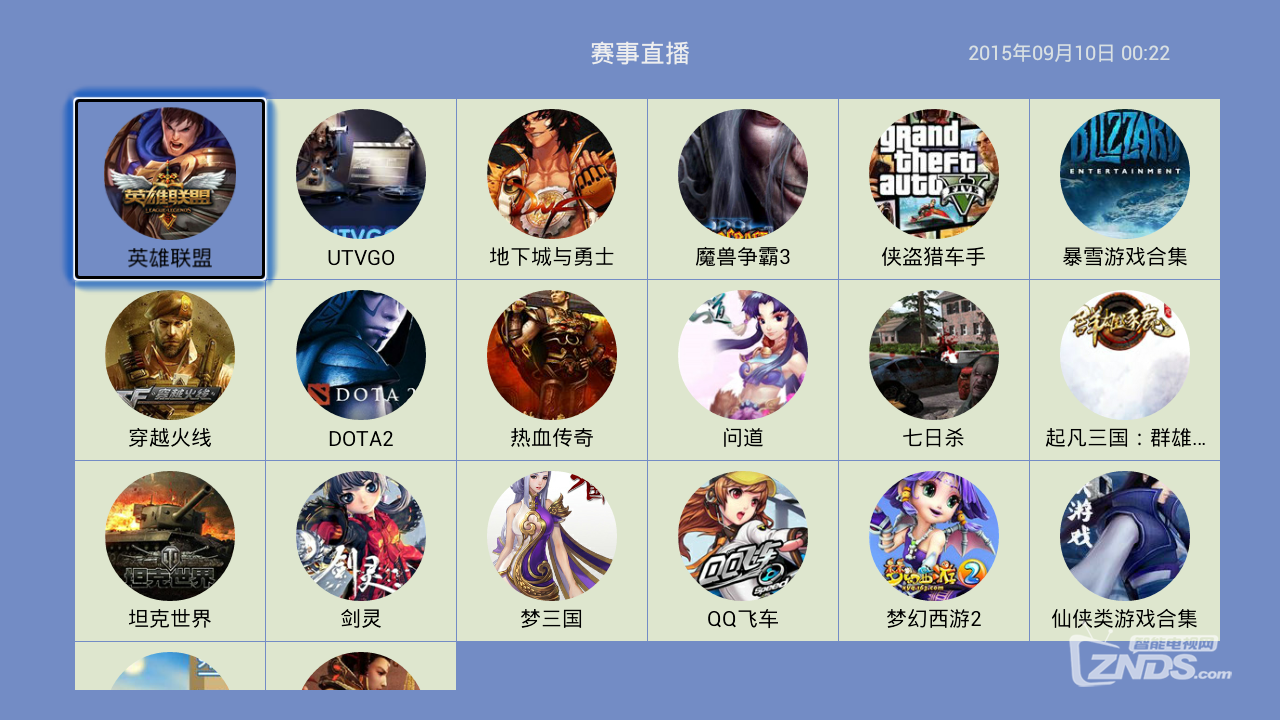
Task: Open the 侠盗猎车手 tile
Action: pos(934,189)
